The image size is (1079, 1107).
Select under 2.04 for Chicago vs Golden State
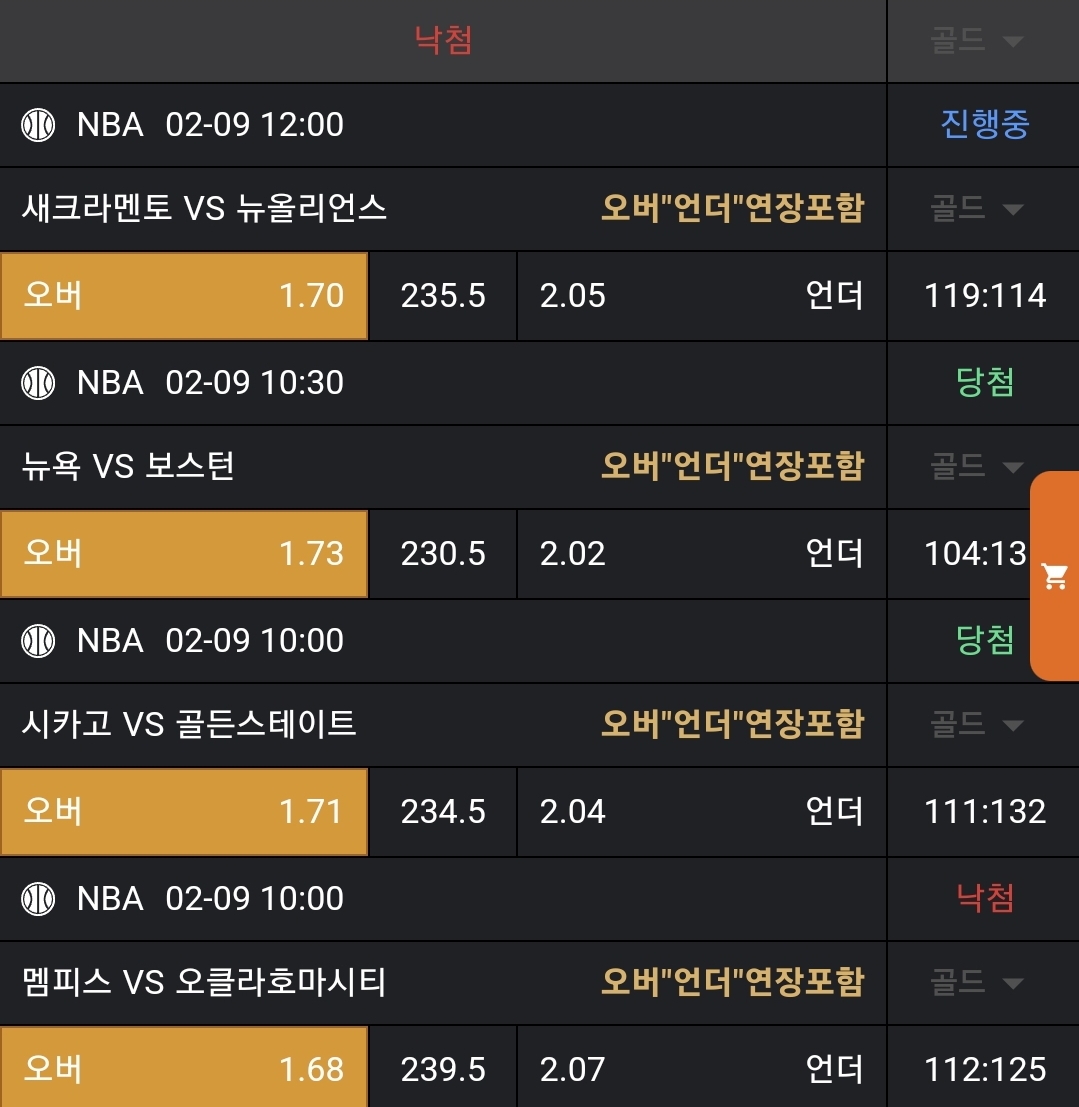pyautogui.click(x=701, y=812)
